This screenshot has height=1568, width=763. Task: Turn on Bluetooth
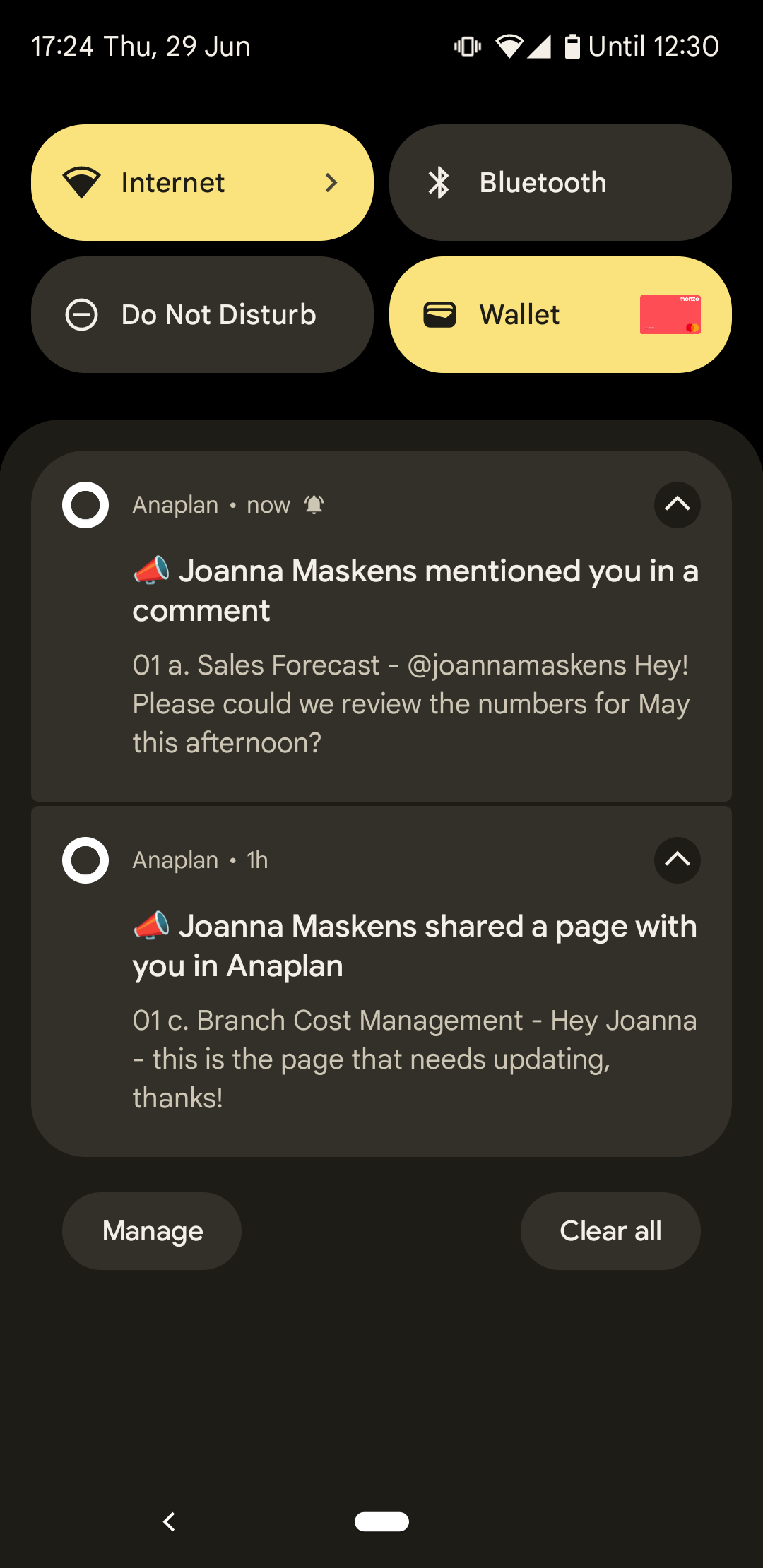pos(560,183)
